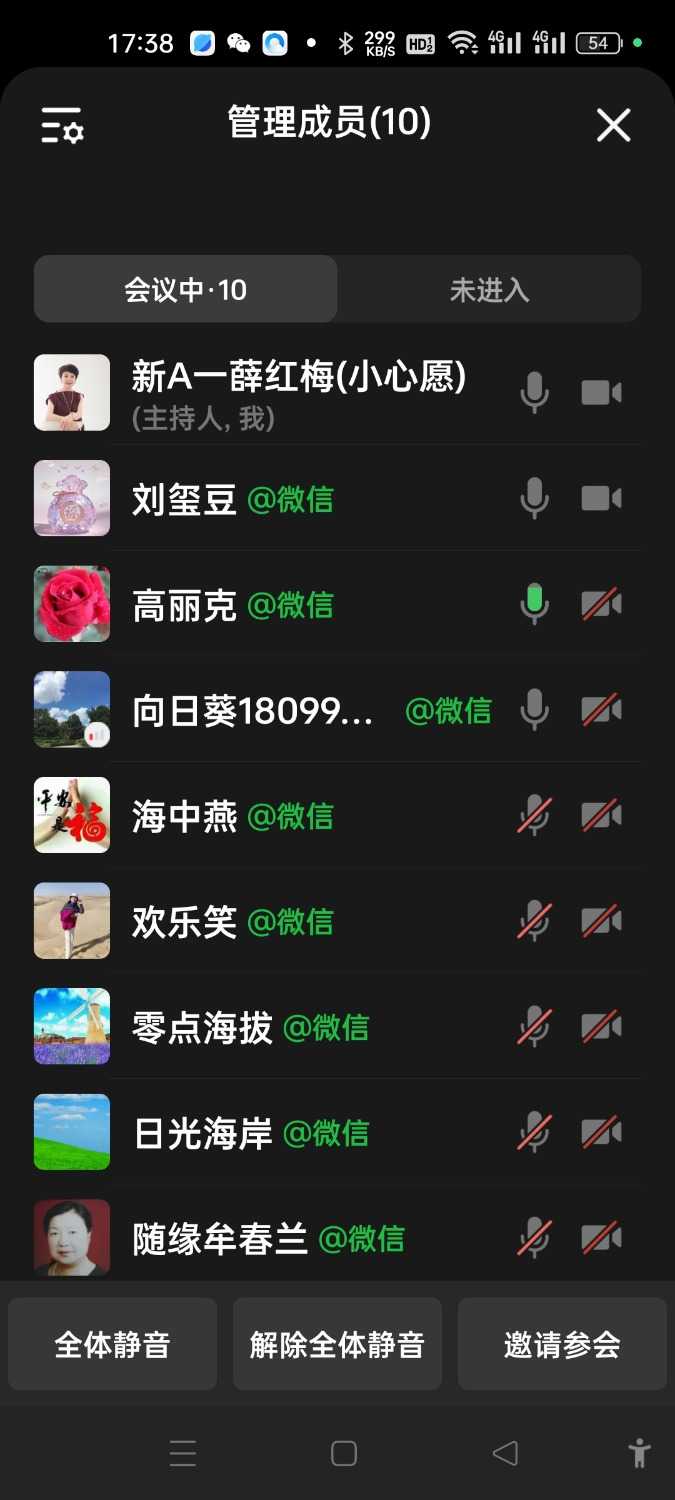This screenshot has height=1500, width=675.
Task: Unmute 海中燕's microphone
Action: pyautogui.click(x=535, y=816)
